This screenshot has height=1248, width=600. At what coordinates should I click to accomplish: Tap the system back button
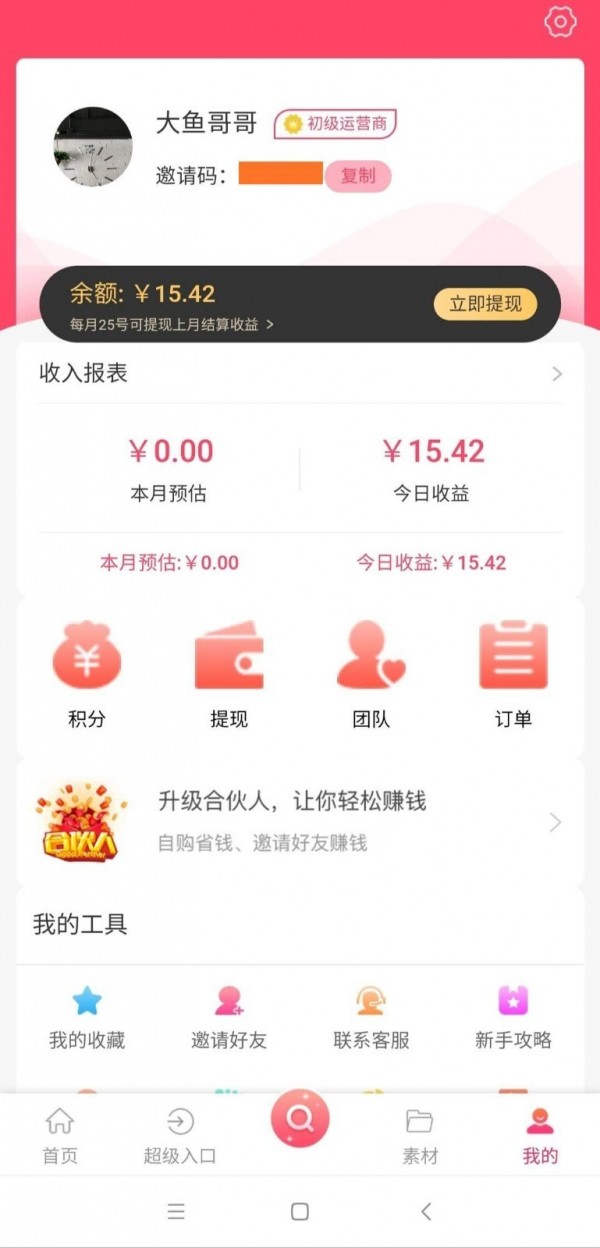coord(426,1211)
